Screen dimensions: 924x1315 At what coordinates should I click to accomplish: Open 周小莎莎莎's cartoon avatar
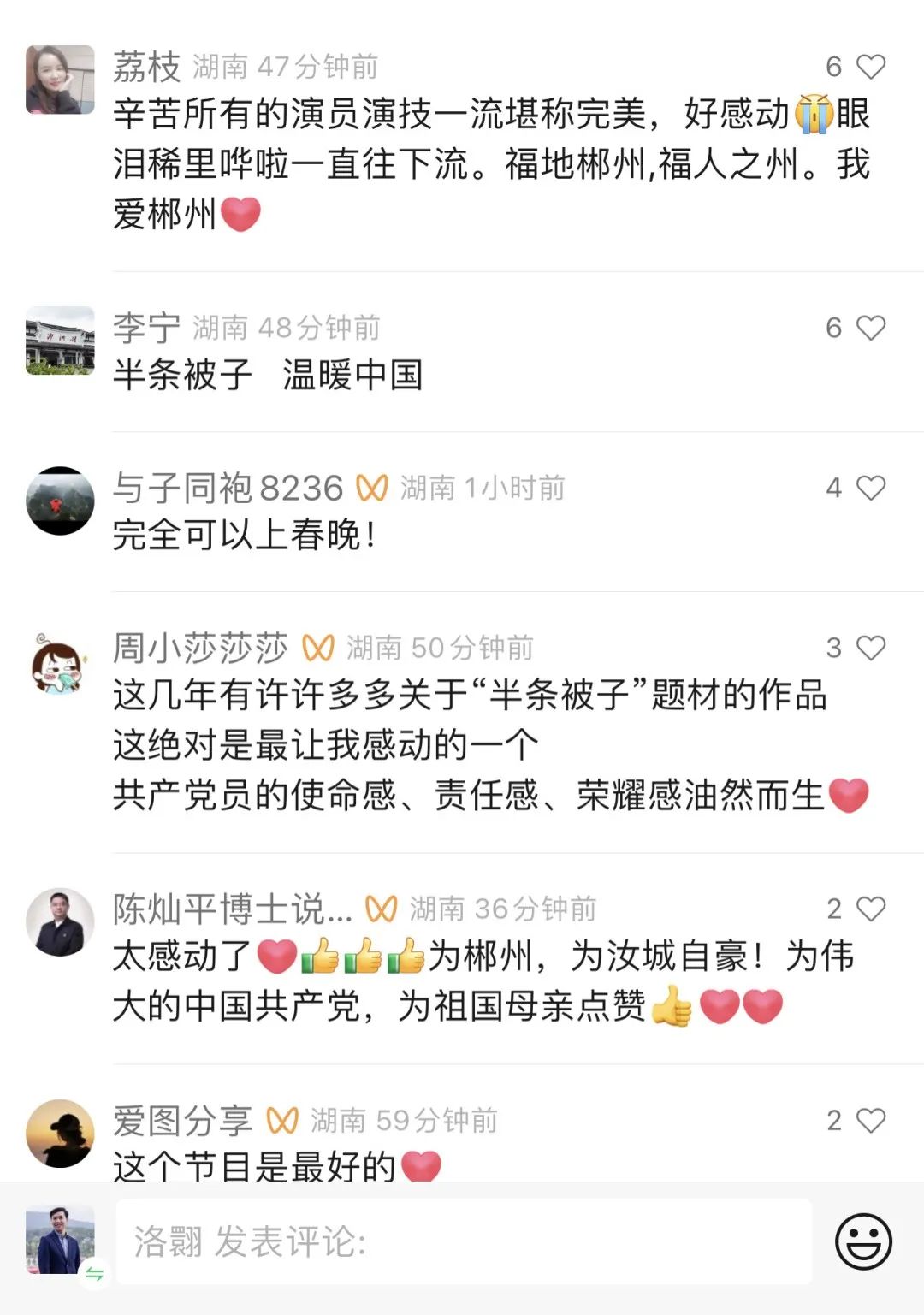[x=60, y=662]
